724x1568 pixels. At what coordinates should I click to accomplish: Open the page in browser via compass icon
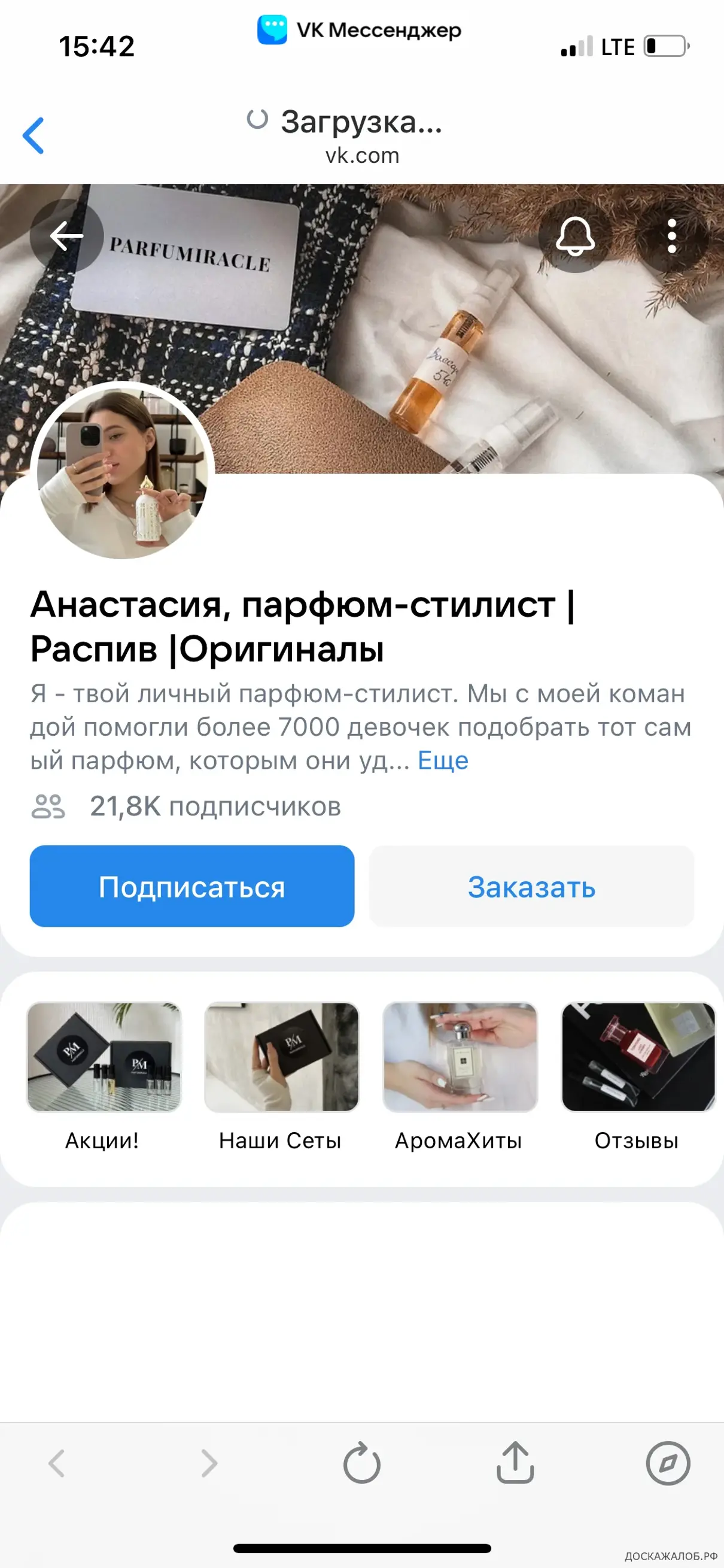point(668,1463)
